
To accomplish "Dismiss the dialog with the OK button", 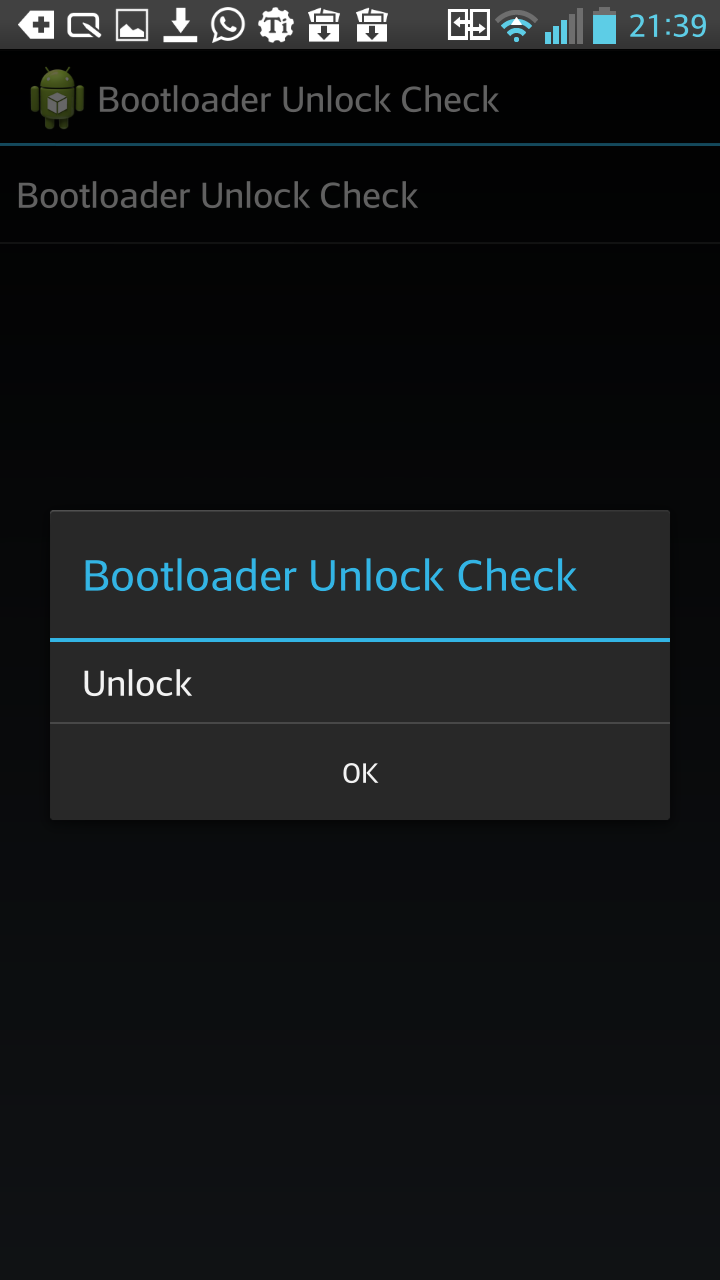I will pyautogui.click(x=360, y=772).
